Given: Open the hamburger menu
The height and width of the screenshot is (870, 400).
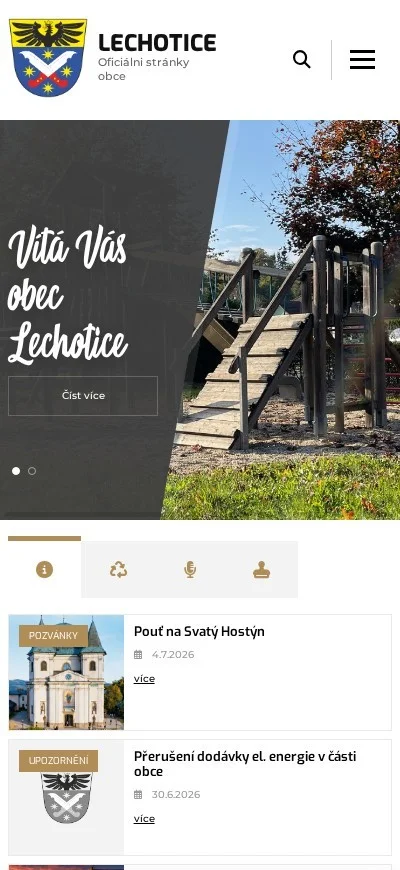Looking at the screenshot, I should point(362,59).
